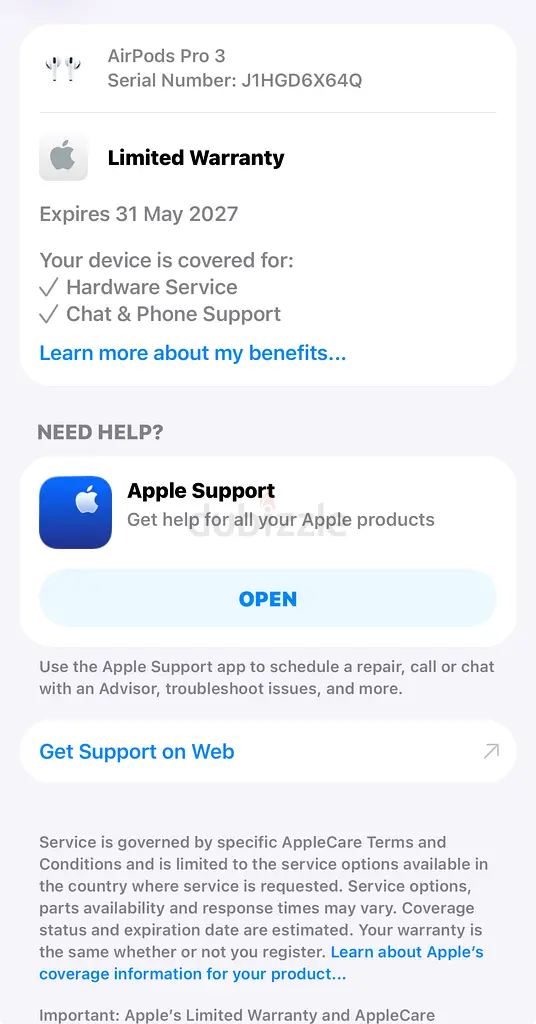The width and height of the screenshot is (536, 1024).
Task: Open the Apple Support app
Action: (x=268, y=599)
